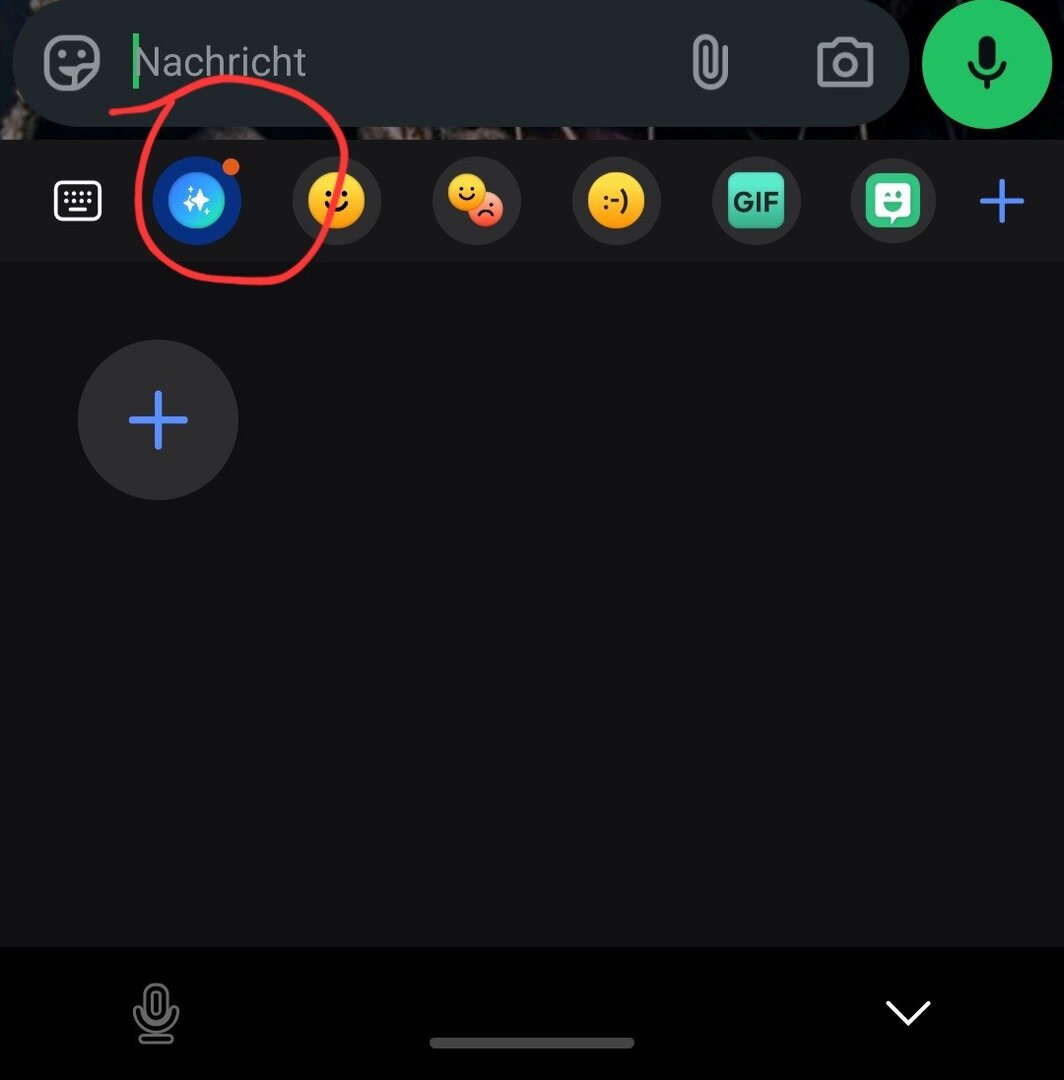Add more via the small blue plus
The image size is (1064, 1080).
tap(1001, 202)
